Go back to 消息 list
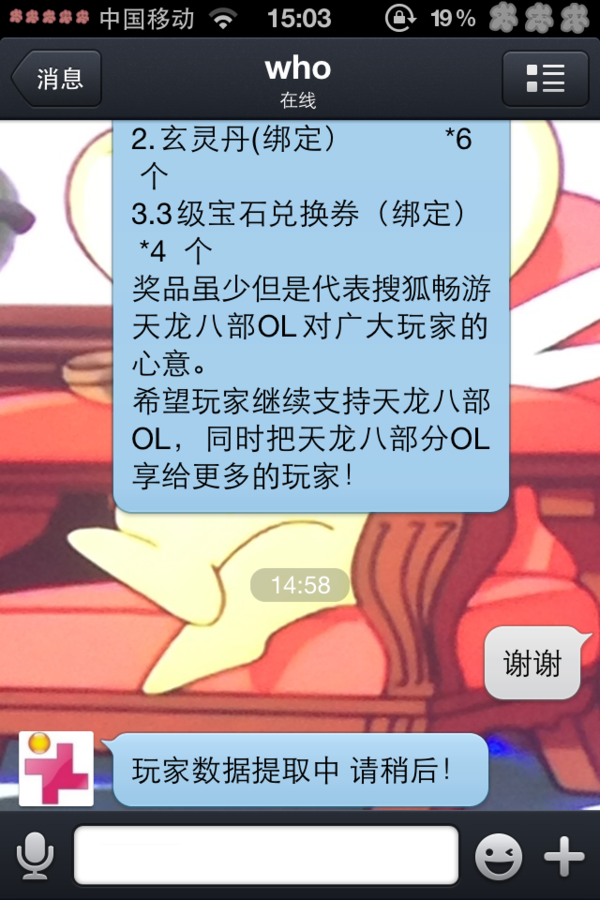Image resolution: width=600 pixels, height=900 pixels. pos(57,78)
